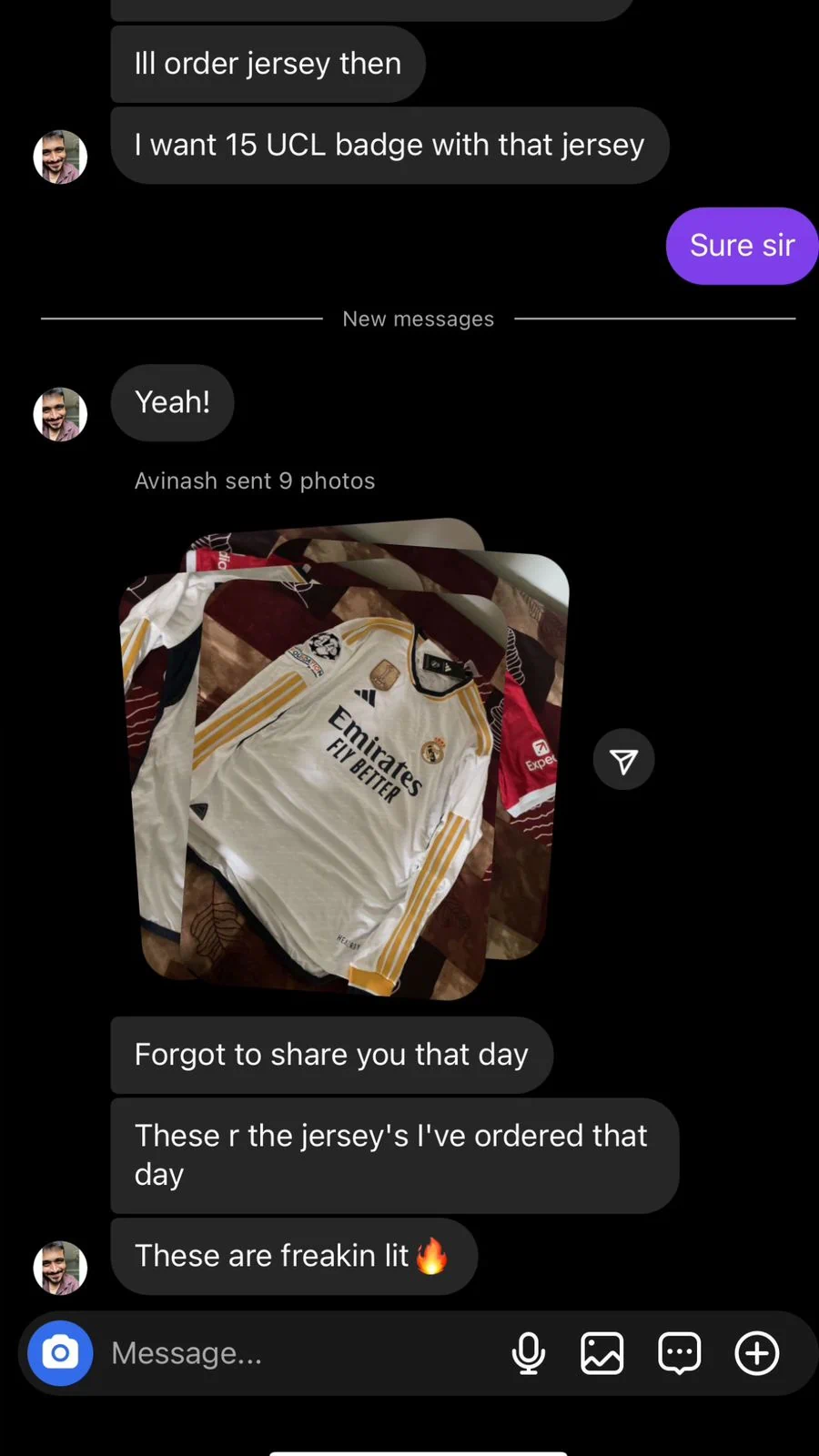Viewport: 819px width, 1456px height.
Task: Open the plus more options button
Action: tap(757, 1353)
